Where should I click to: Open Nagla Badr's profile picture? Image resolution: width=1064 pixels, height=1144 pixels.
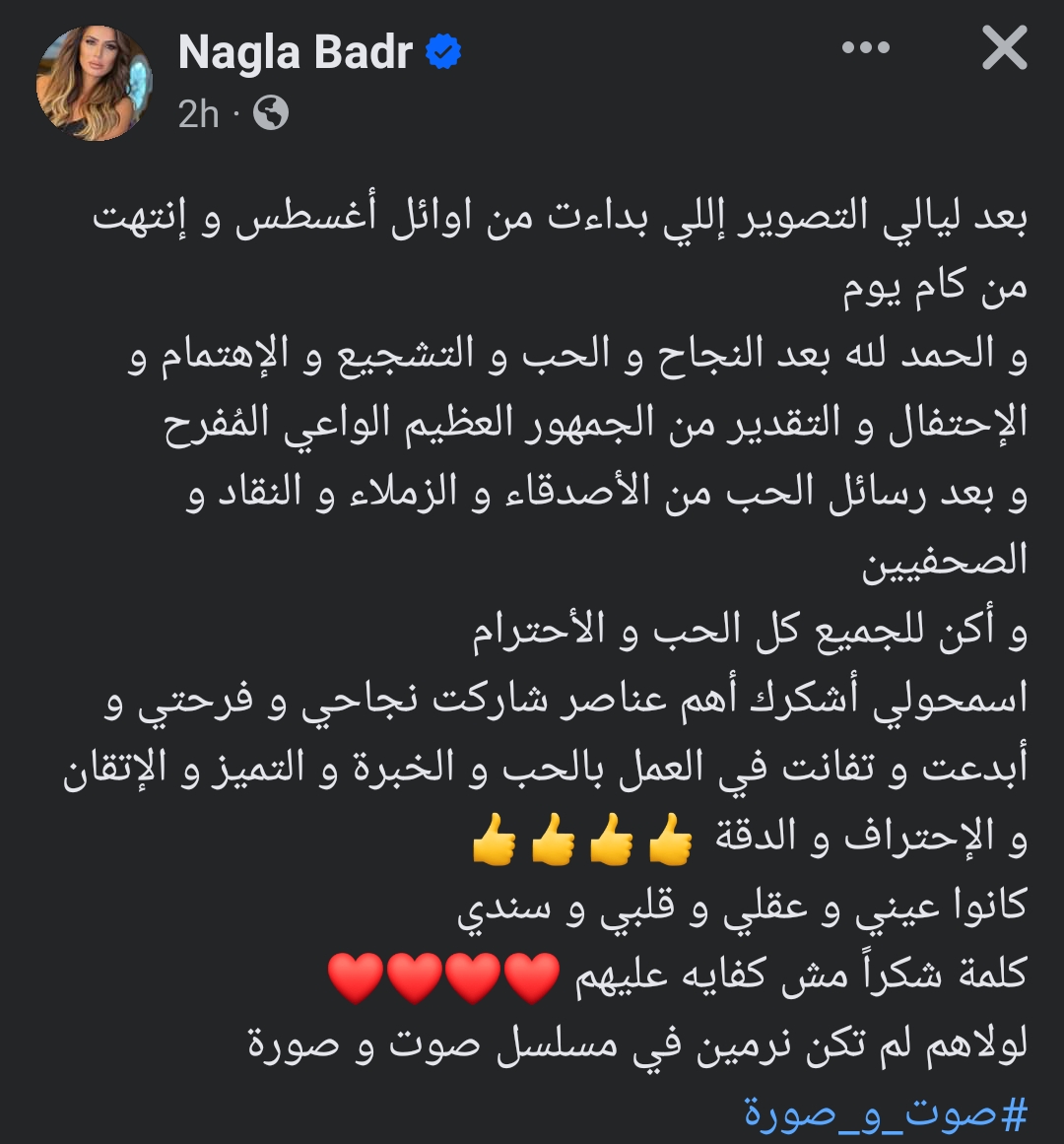tap(96, 83)
